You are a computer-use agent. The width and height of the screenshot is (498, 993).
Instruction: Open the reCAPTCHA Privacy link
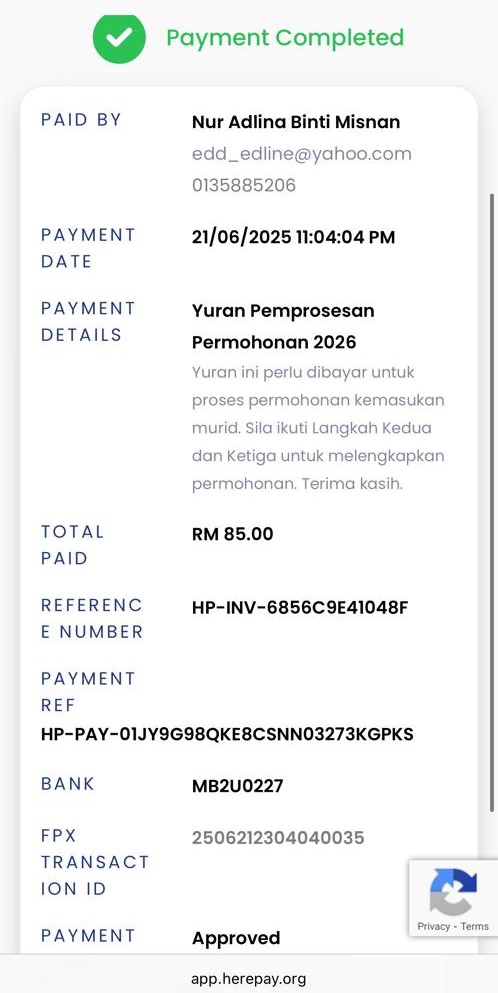(433, 926)
